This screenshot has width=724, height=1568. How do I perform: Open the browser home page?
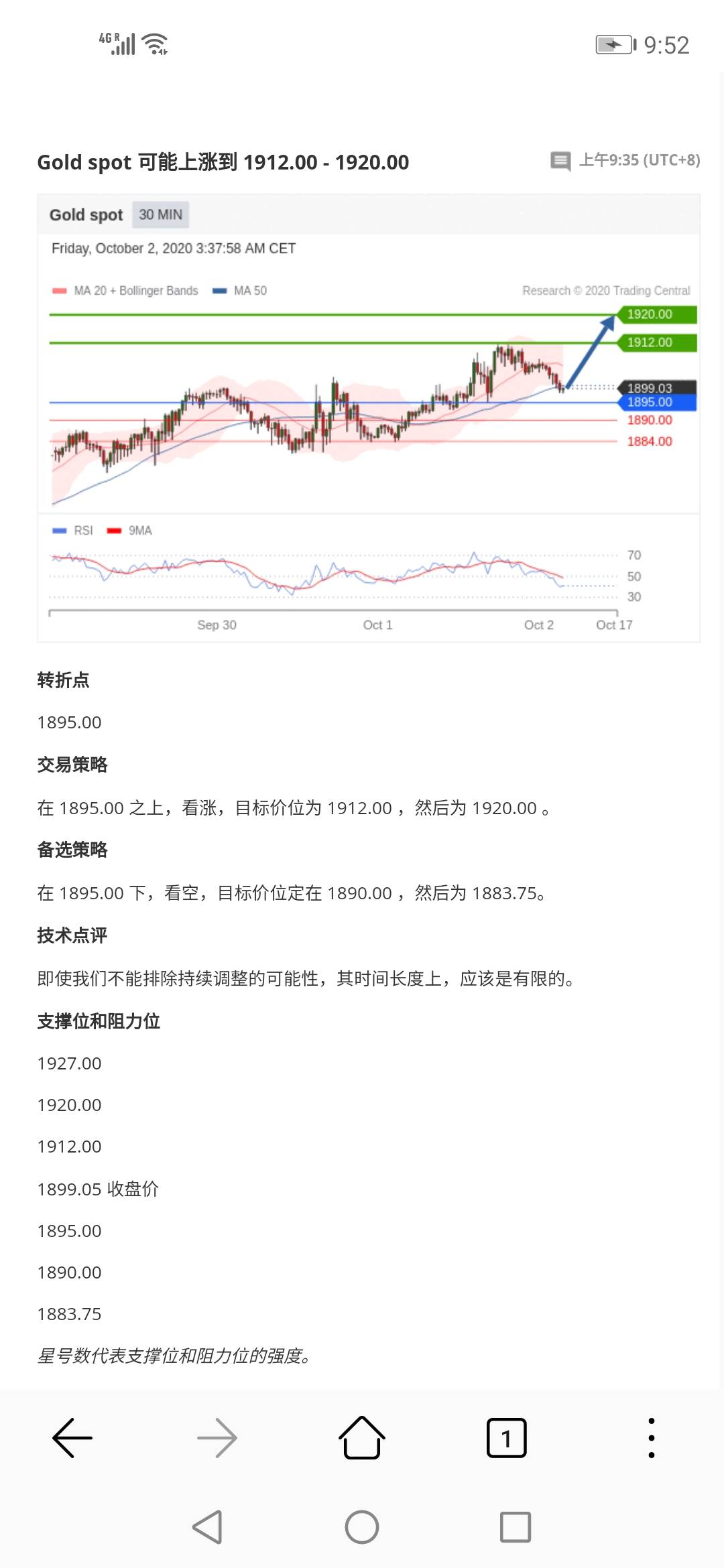(362, 1437)
